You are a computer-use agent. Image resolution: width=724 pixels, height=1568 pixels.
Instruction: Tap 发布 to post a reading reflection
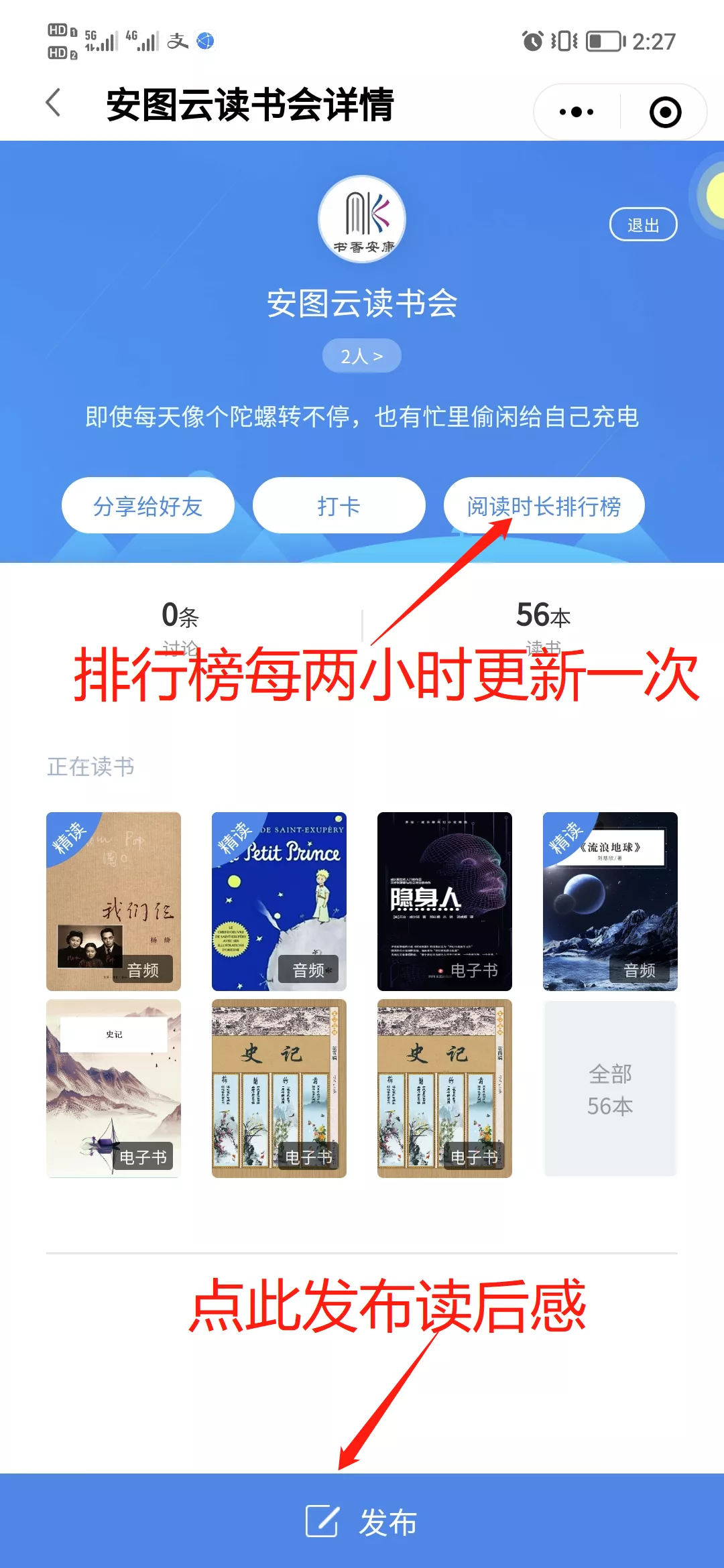[362, 1522]
